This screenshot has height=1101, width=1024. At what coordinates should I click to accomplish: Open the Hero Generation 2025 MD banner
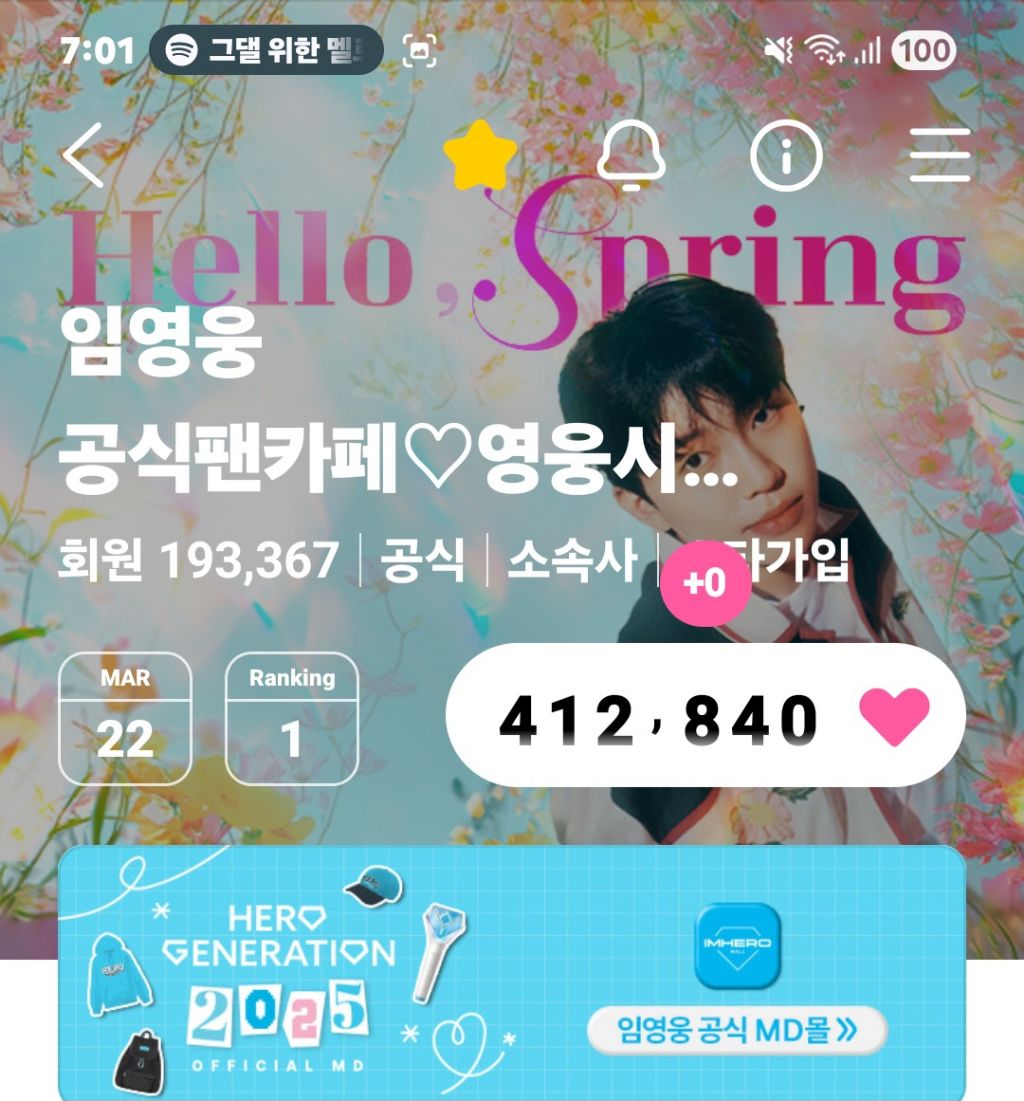pos(512,973)
